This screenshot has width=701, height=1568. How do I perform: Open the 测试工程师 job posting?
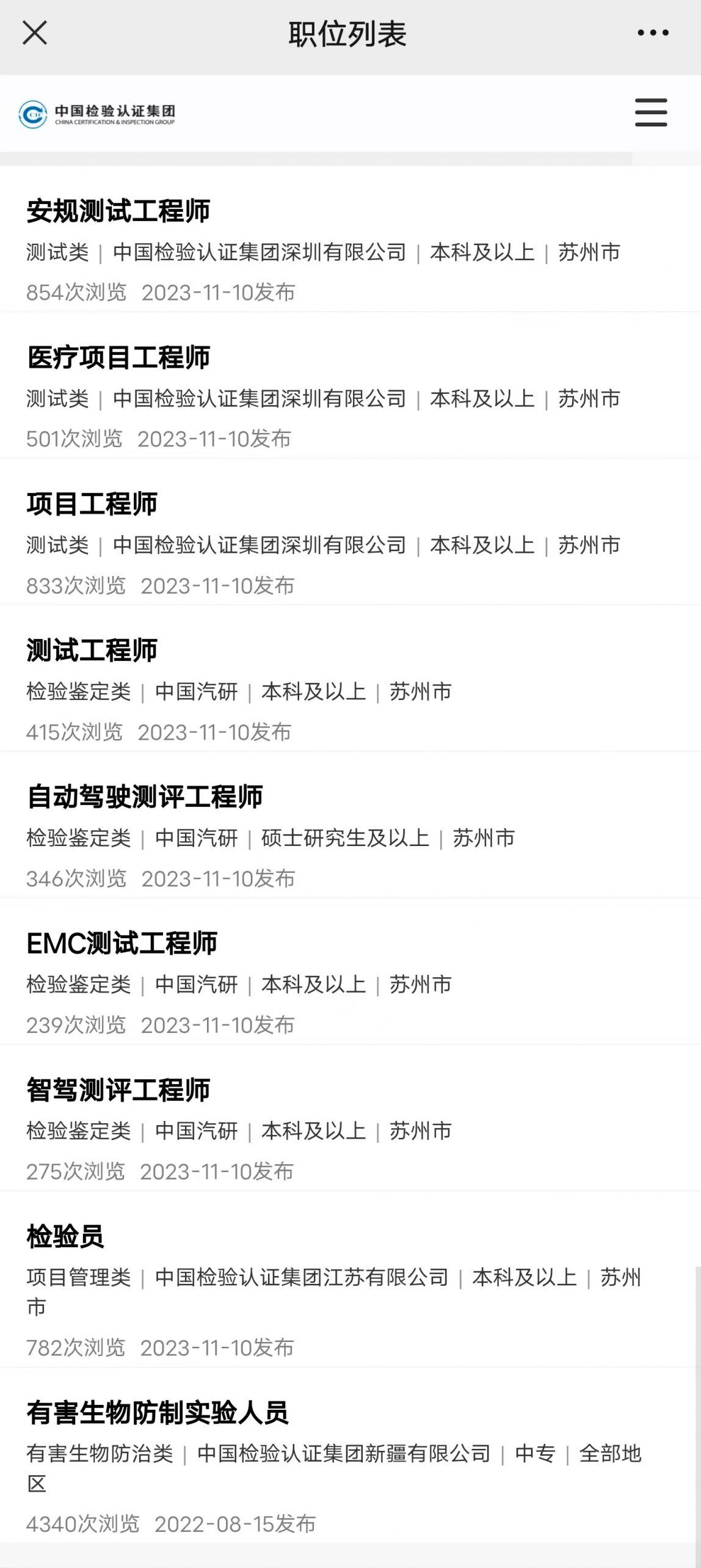(x=92, y=650)
